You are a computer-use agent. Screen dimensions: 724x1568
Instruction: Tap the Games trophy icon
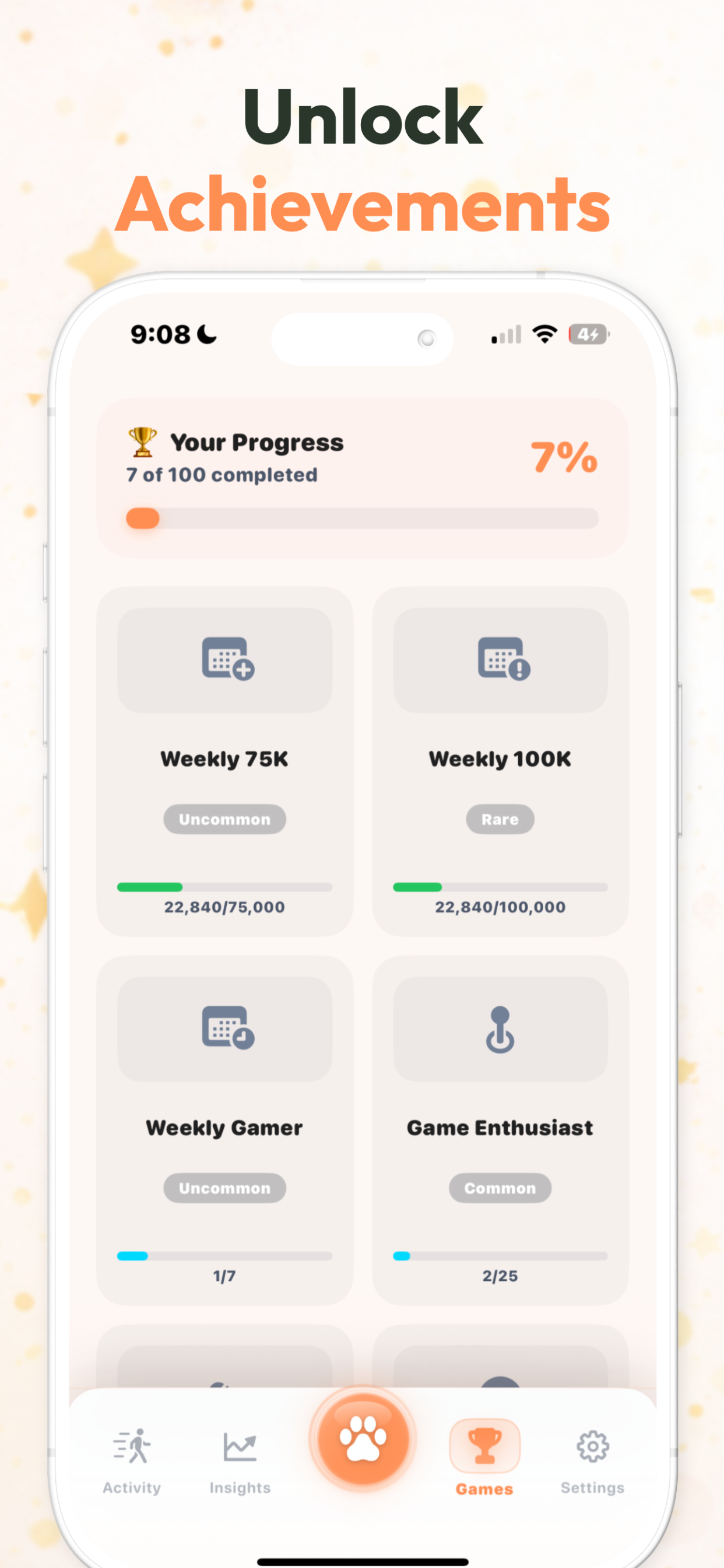click(x=484, y=1445)
